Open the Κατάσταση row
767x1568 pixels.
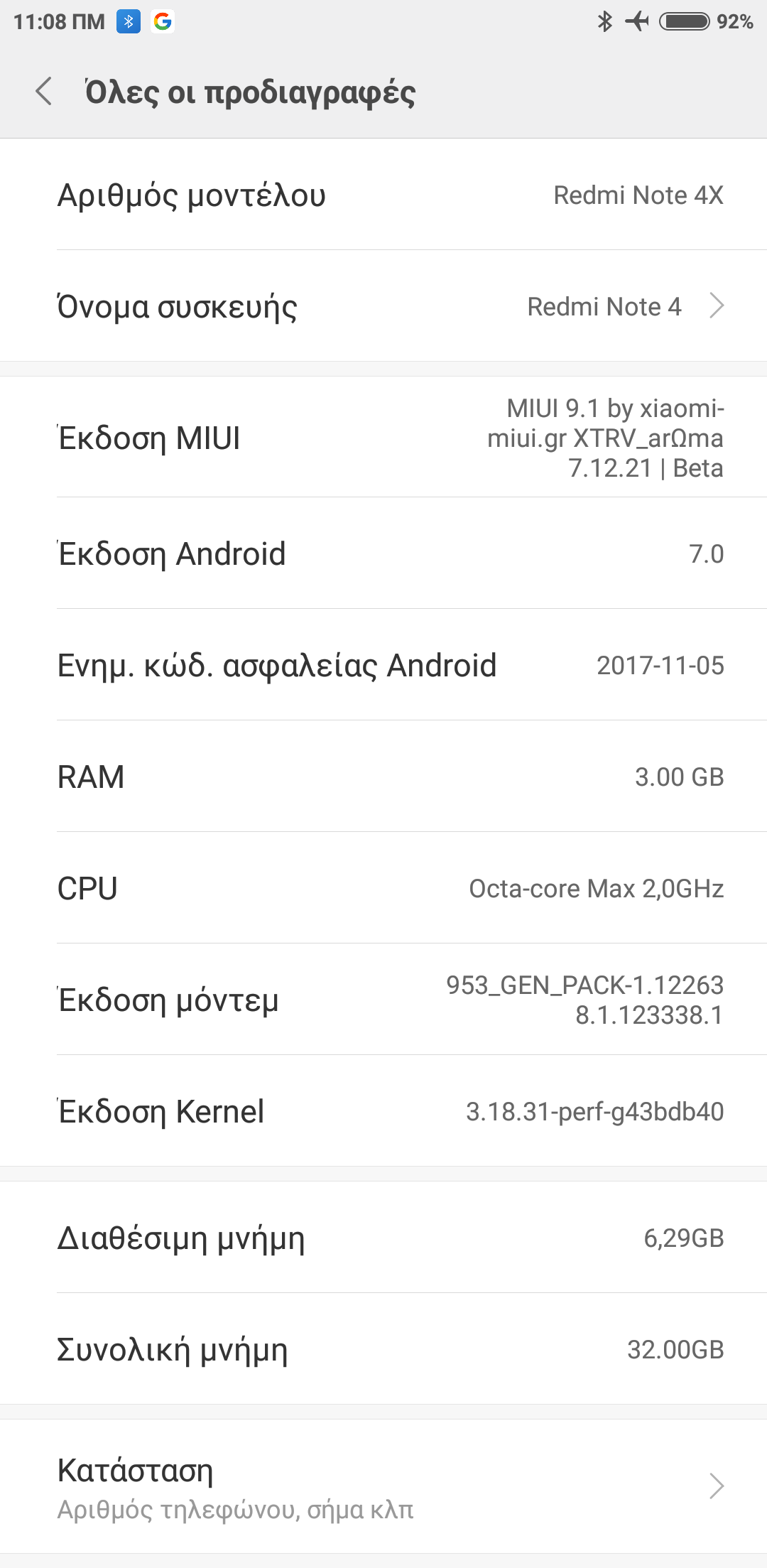pos(383,1486)
